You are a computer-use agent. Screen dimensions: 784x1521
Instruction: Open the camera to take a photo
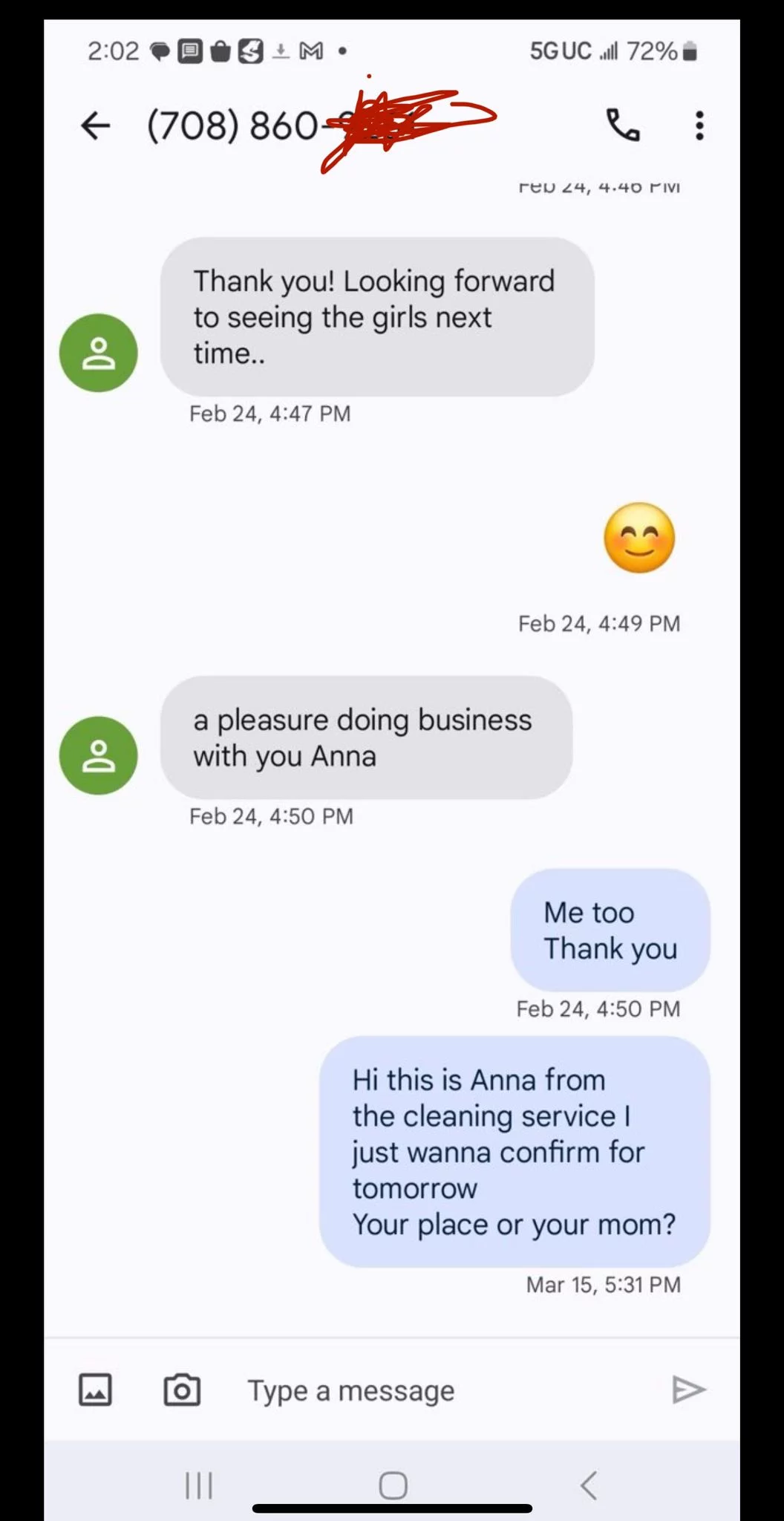[182, 1390]
